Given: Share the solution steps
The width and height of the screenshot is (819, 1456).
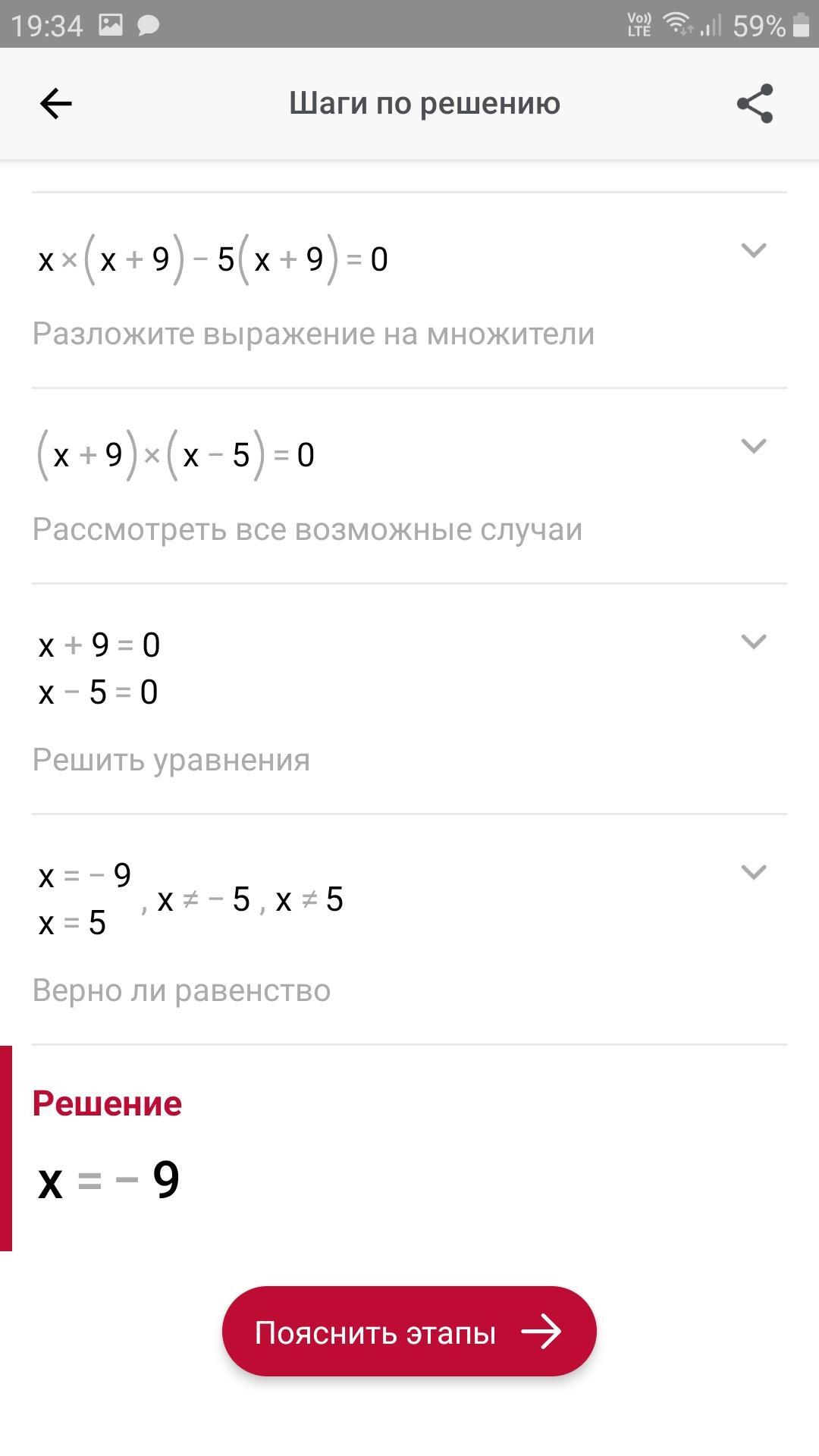Looking at the screenshot, I should [x=755, y=103].
